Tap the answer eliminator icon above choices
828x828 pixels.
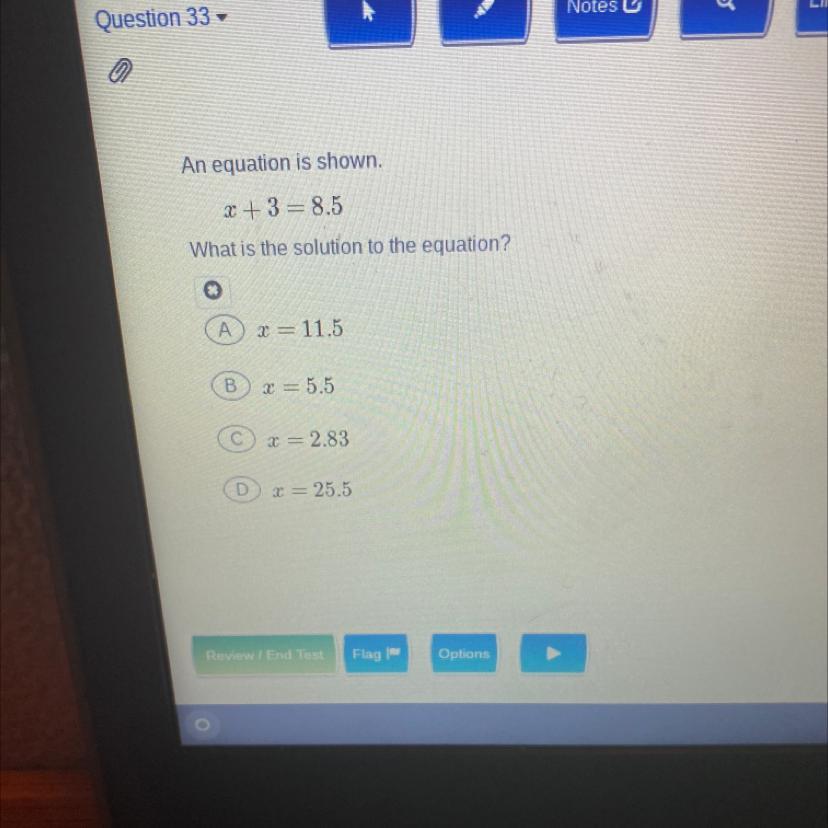[212, 290]
